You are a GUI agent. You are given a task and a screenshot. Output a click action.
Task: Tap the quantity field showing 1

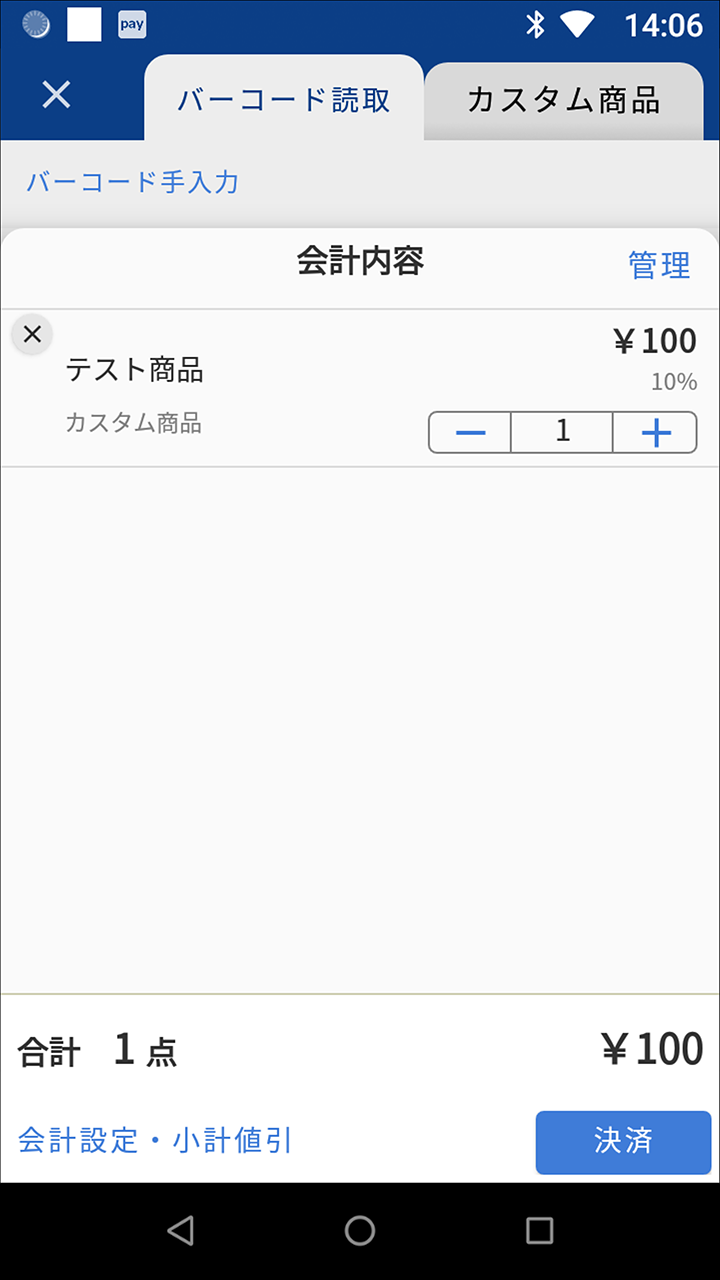tap(561, 431)
